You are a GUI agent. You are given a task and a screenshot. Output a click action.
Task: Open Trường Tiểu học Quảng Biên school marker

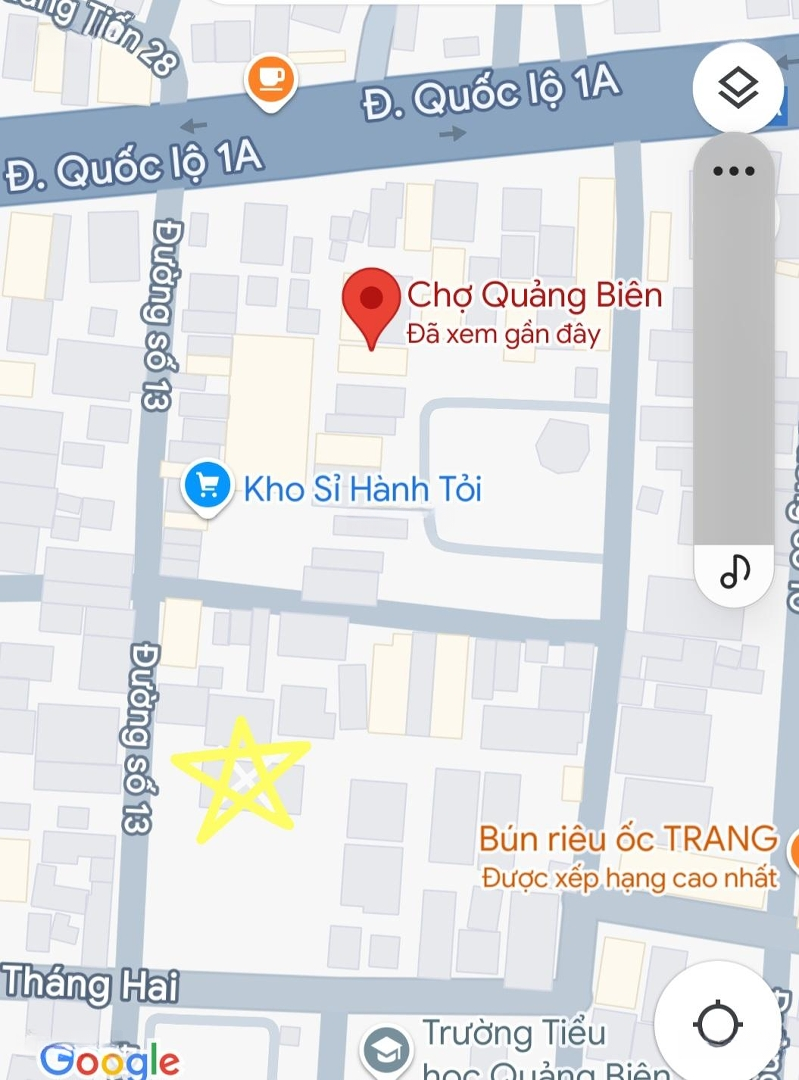(x=386, y=1049)
